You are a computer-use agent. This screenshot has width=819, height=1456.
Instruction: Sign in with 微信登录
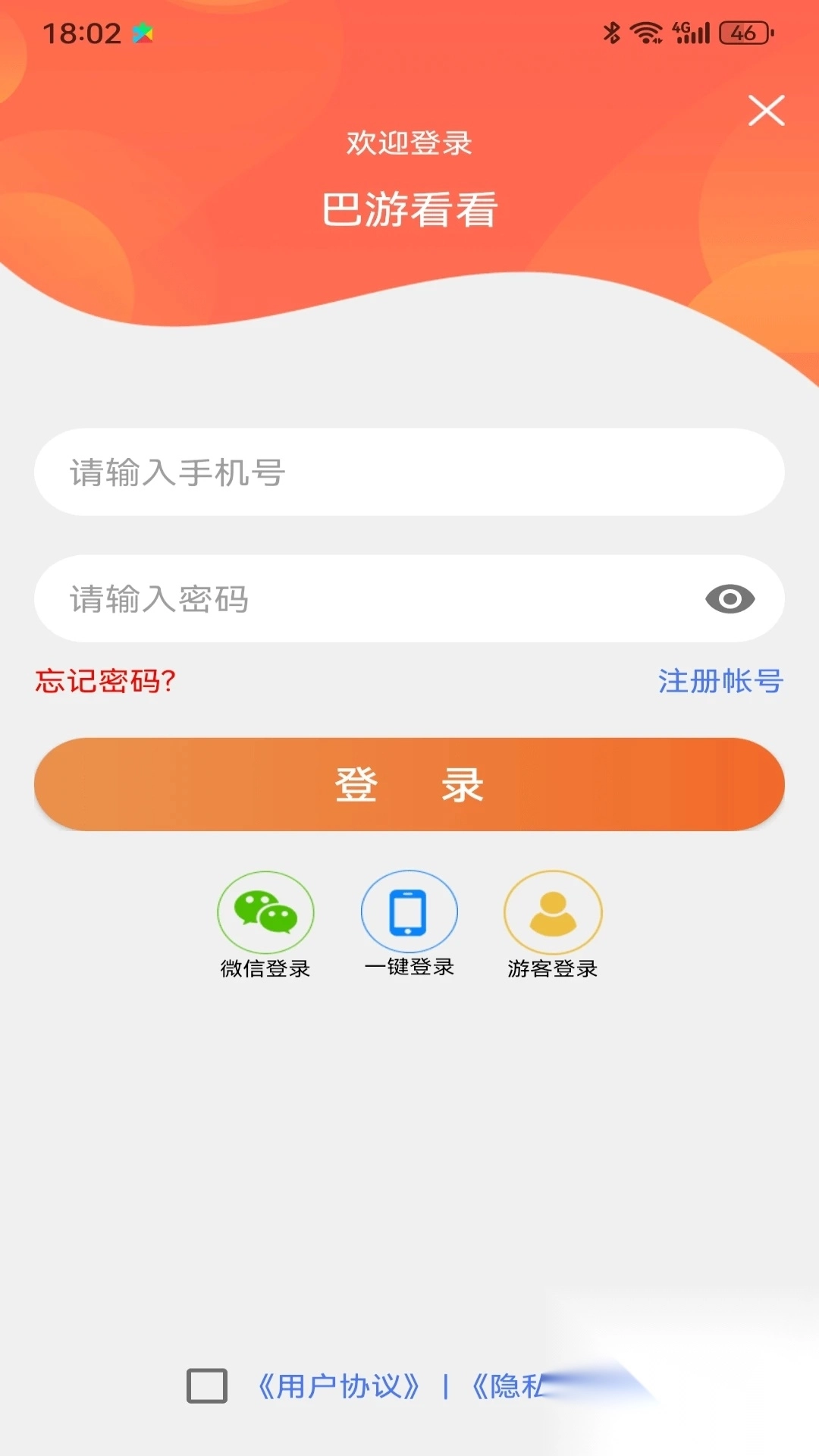(x=265, y=913)
